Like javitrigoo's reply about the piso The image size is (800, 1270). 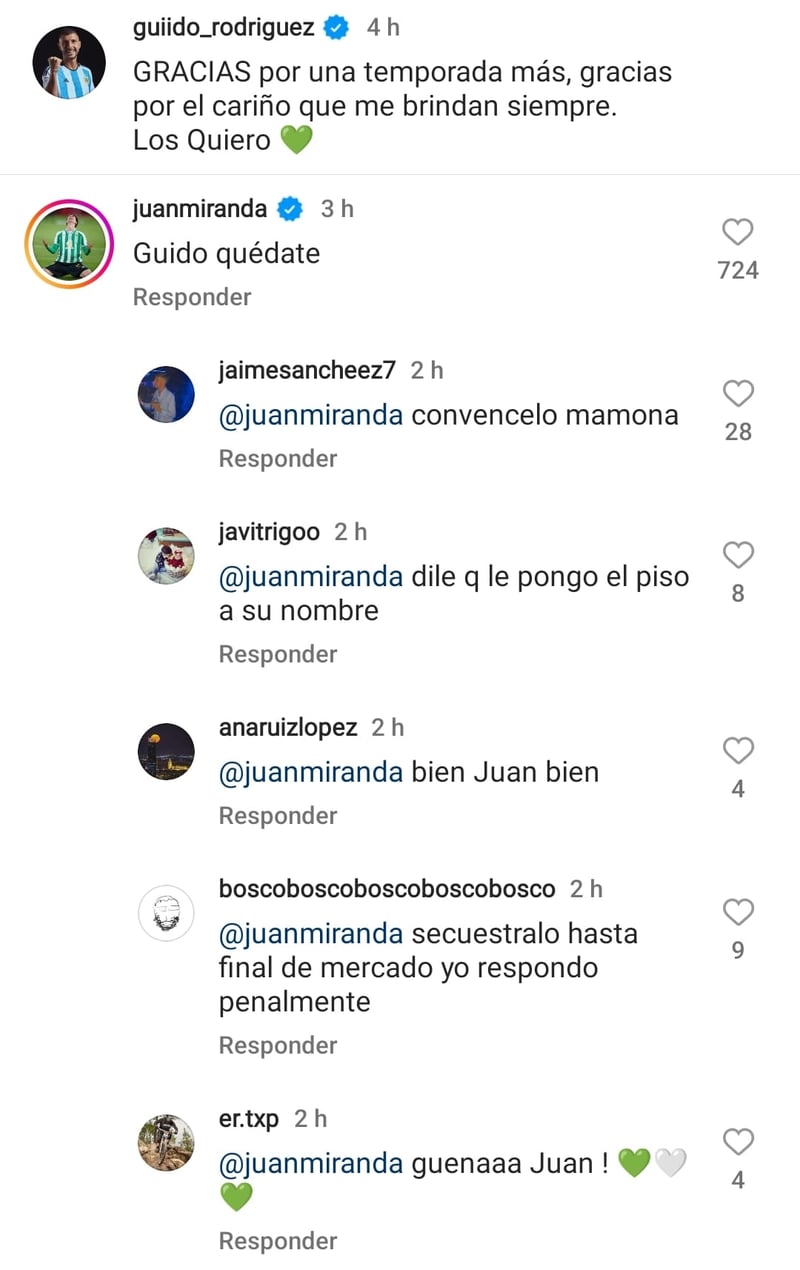(738, 555)
